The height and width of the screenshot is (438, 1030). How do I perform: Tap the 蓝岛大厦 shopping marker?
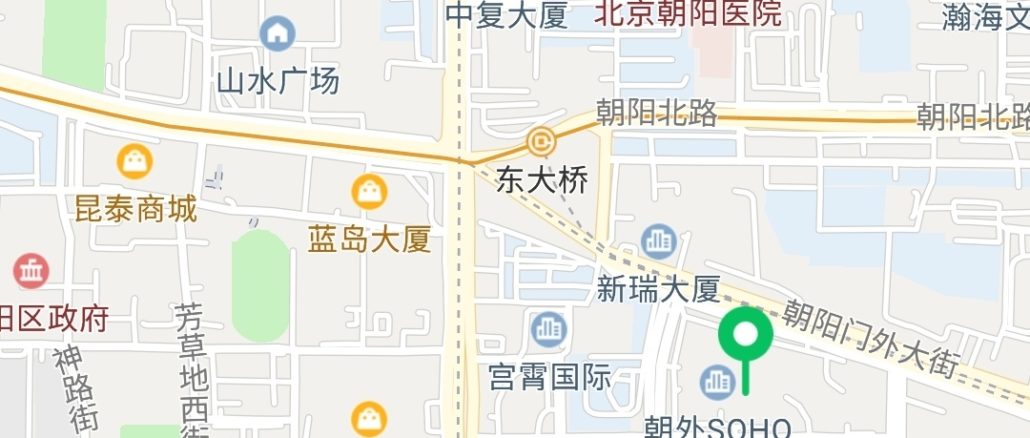pos(370,190)
